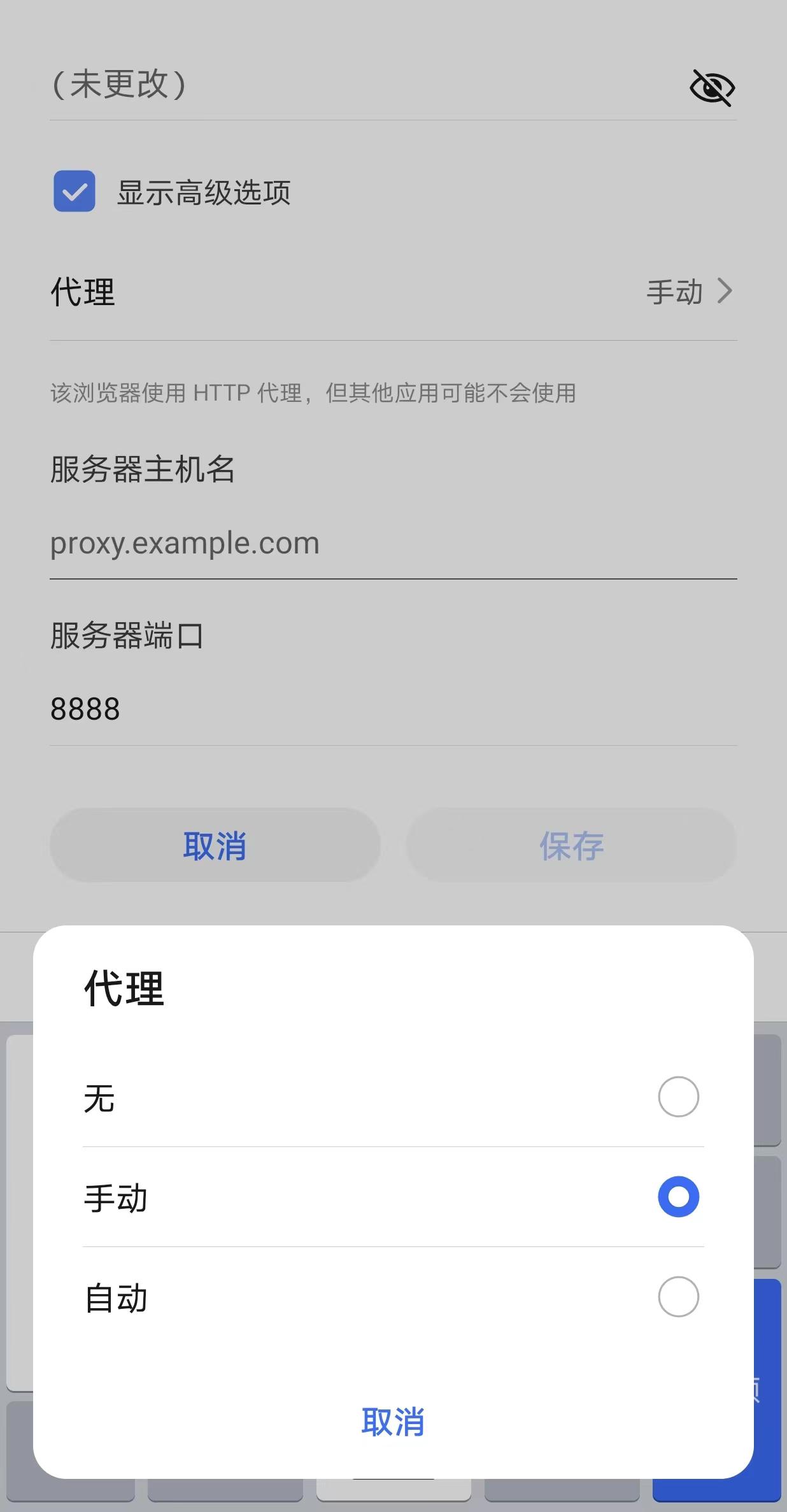This screenshot has width=787, height=1512.
Task: Select the 无 (none) proxy option
Action: click(677, 1097)
